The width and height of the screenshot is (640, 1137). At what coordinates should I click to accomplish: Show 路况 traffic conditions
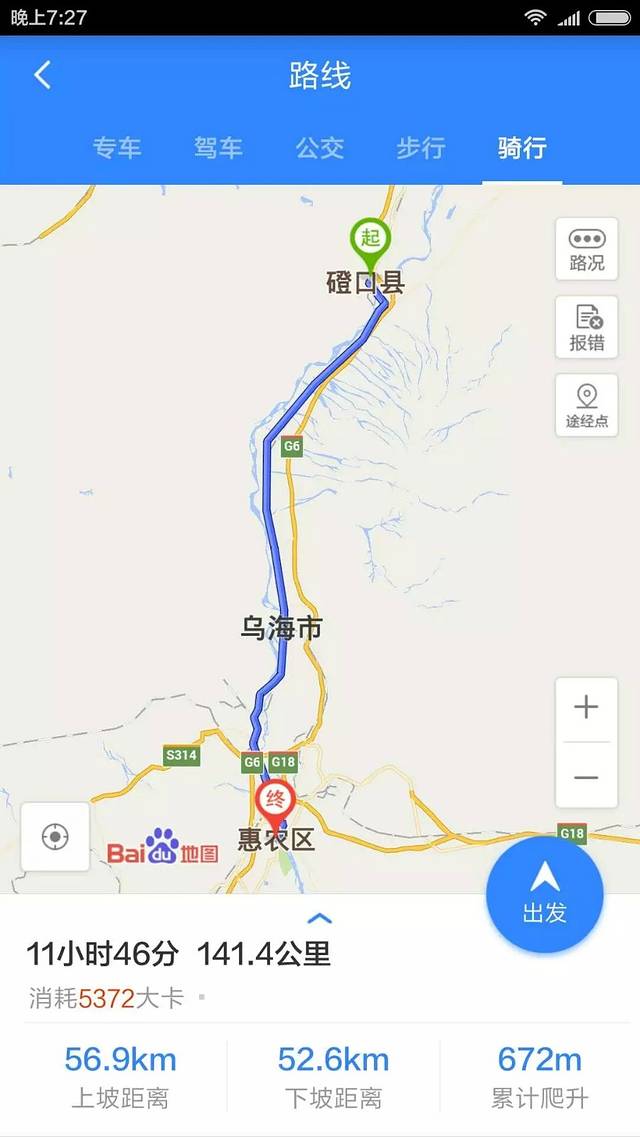[586, 249]
